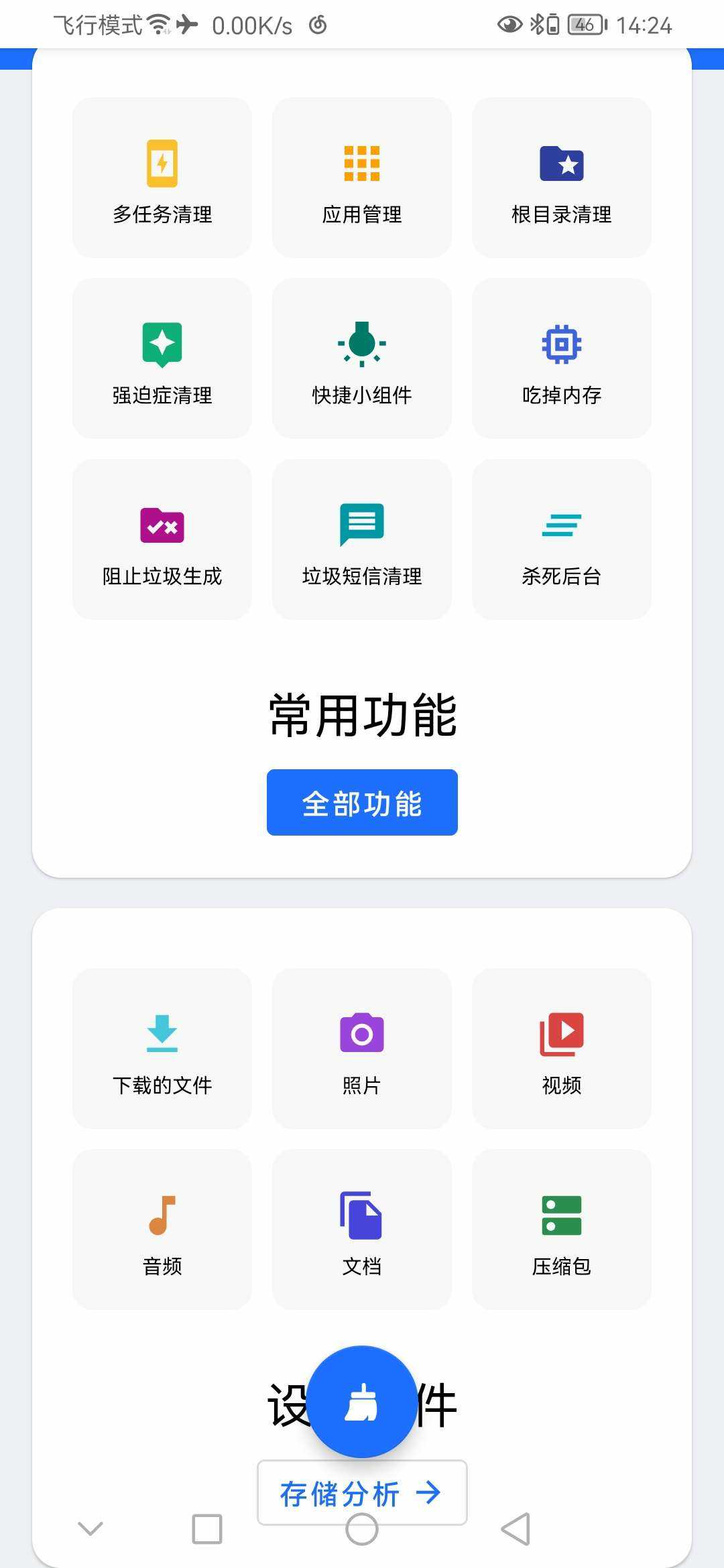Open 阻止垃圾生成

coord(162,539)
